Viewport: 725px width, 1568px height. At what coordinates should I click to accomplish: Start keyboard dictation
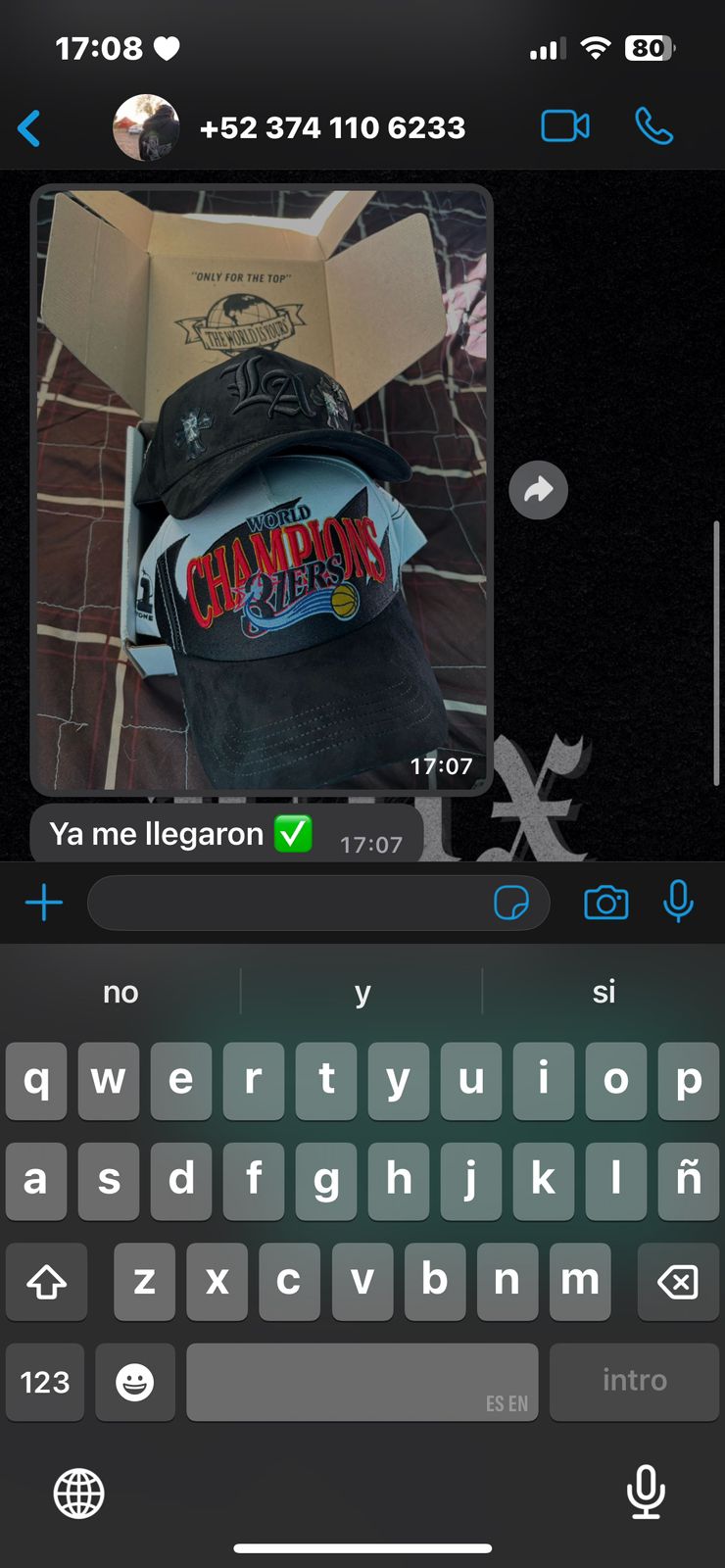[646, 1492]
